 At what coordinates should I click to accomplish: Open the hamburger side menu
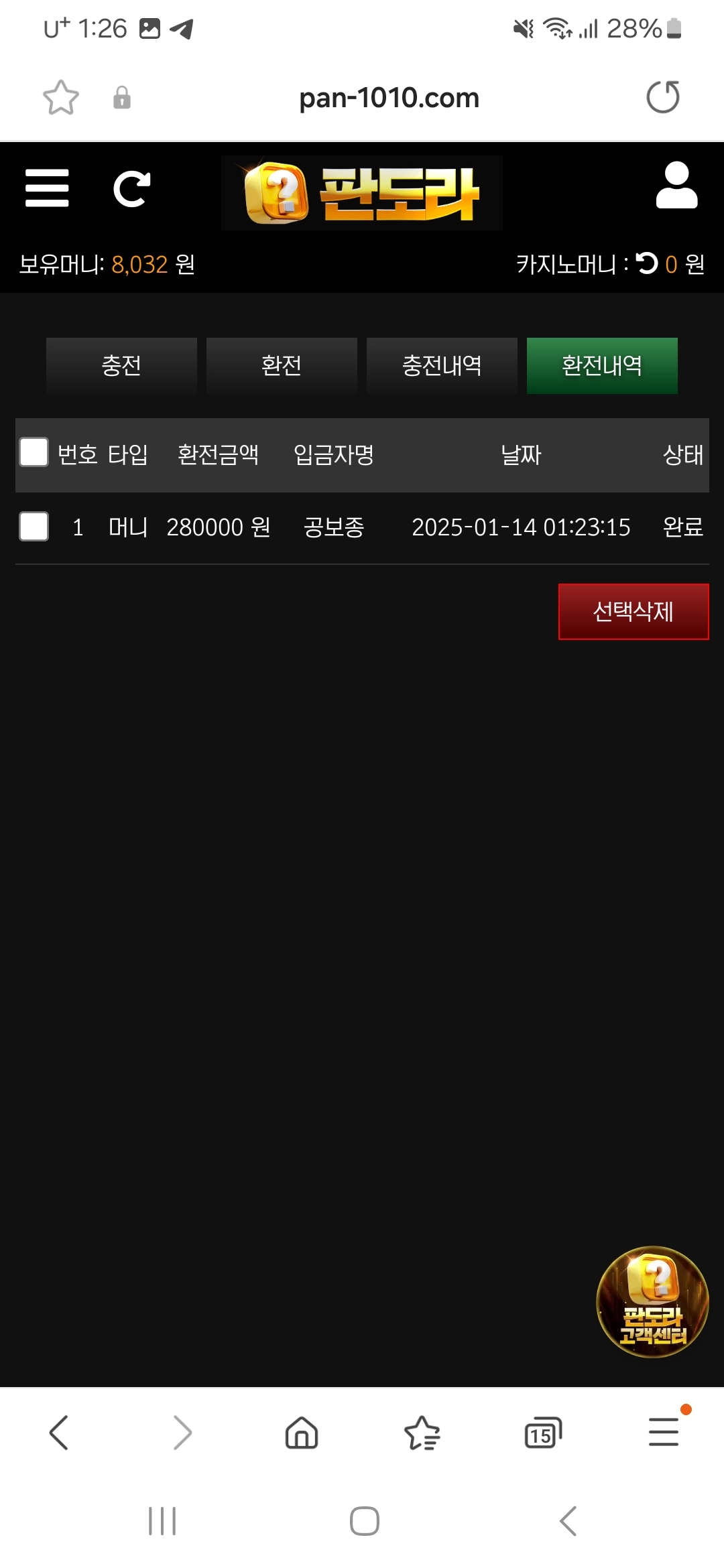click(47, 188)
